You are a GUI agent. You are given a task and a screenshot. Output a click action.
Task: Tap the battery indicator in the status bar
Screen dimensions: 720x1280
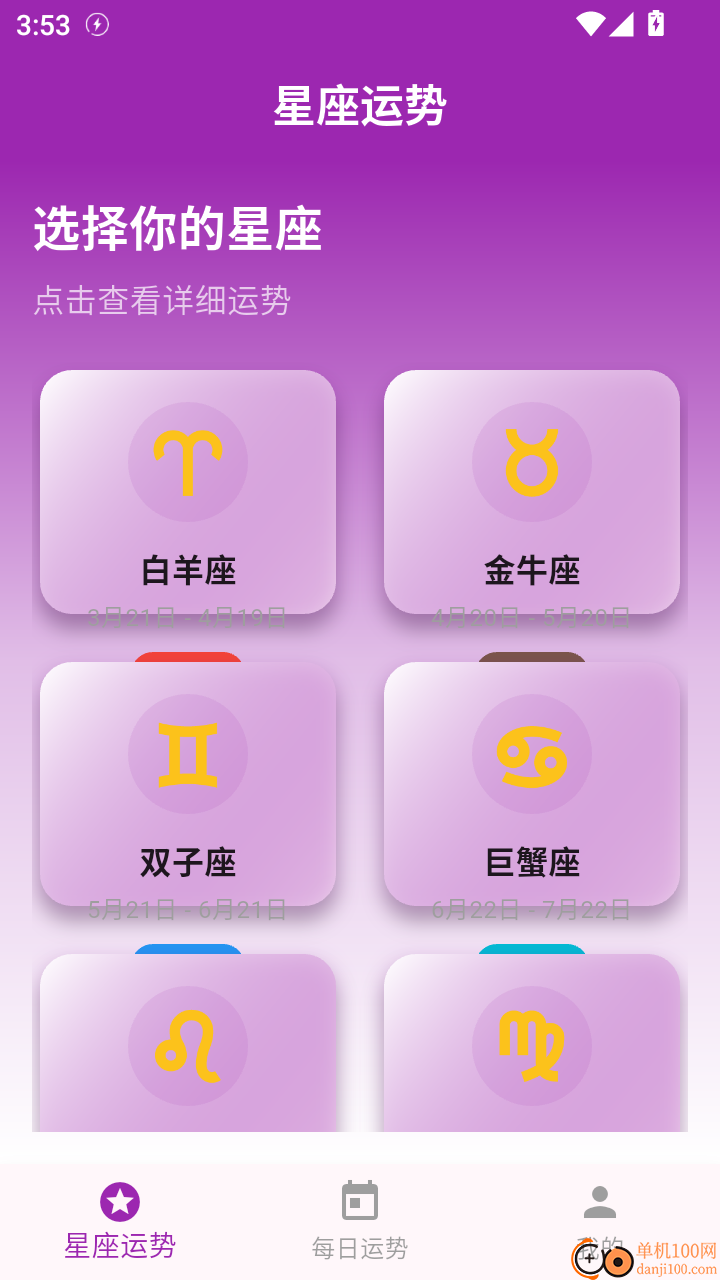click(654, 25)
